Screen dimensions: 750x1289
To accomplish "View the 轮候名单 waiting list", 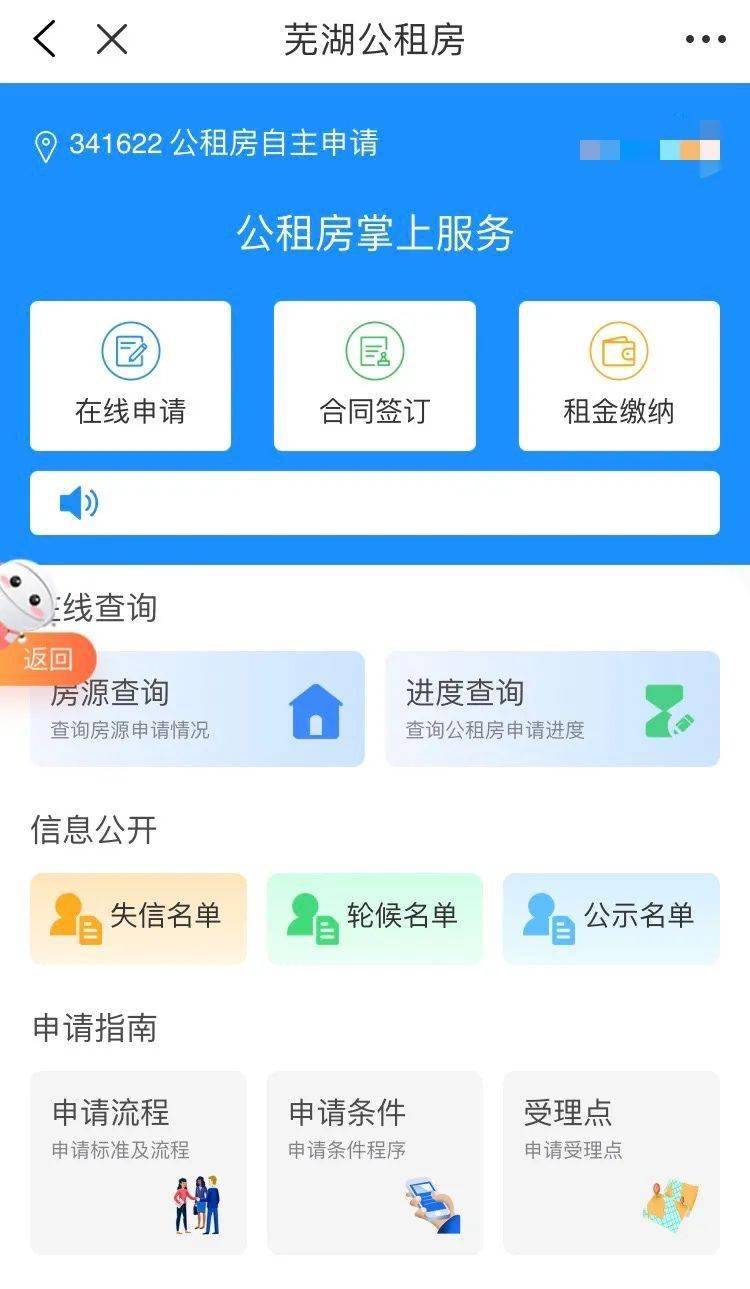I will click(375, 918).
